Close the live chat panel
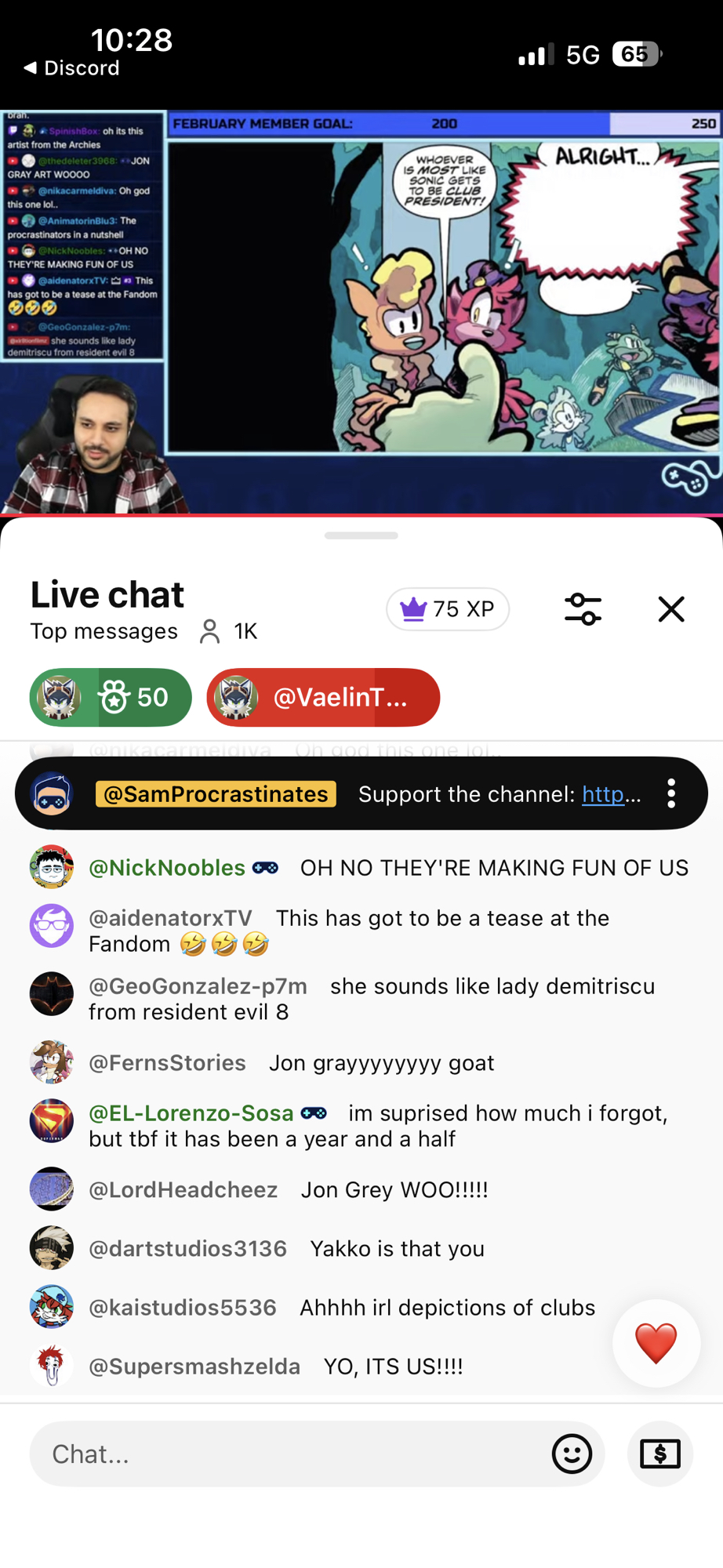This screenshot has width=723, height=1568. 670,609
